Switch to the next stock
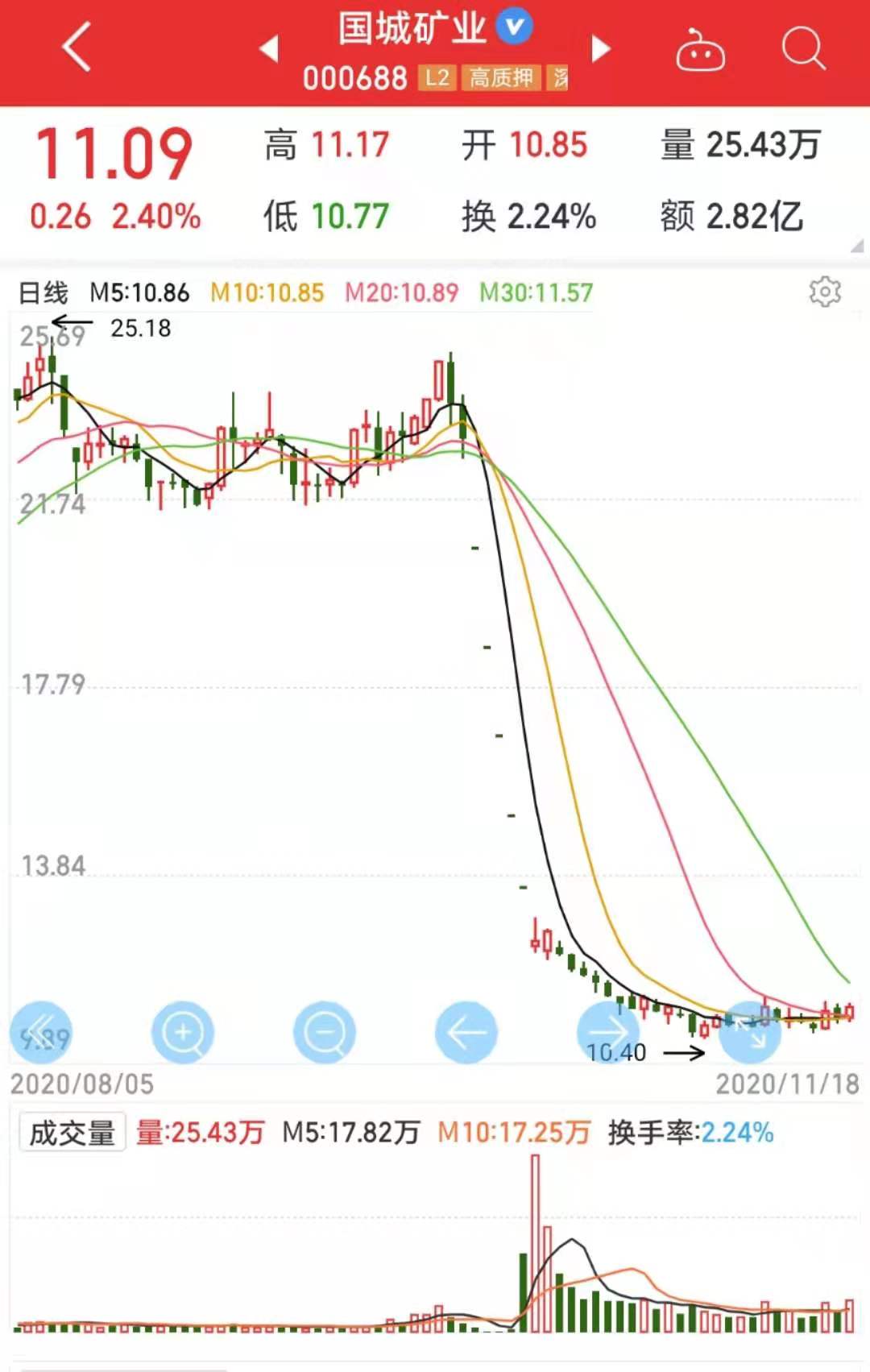 601,48
